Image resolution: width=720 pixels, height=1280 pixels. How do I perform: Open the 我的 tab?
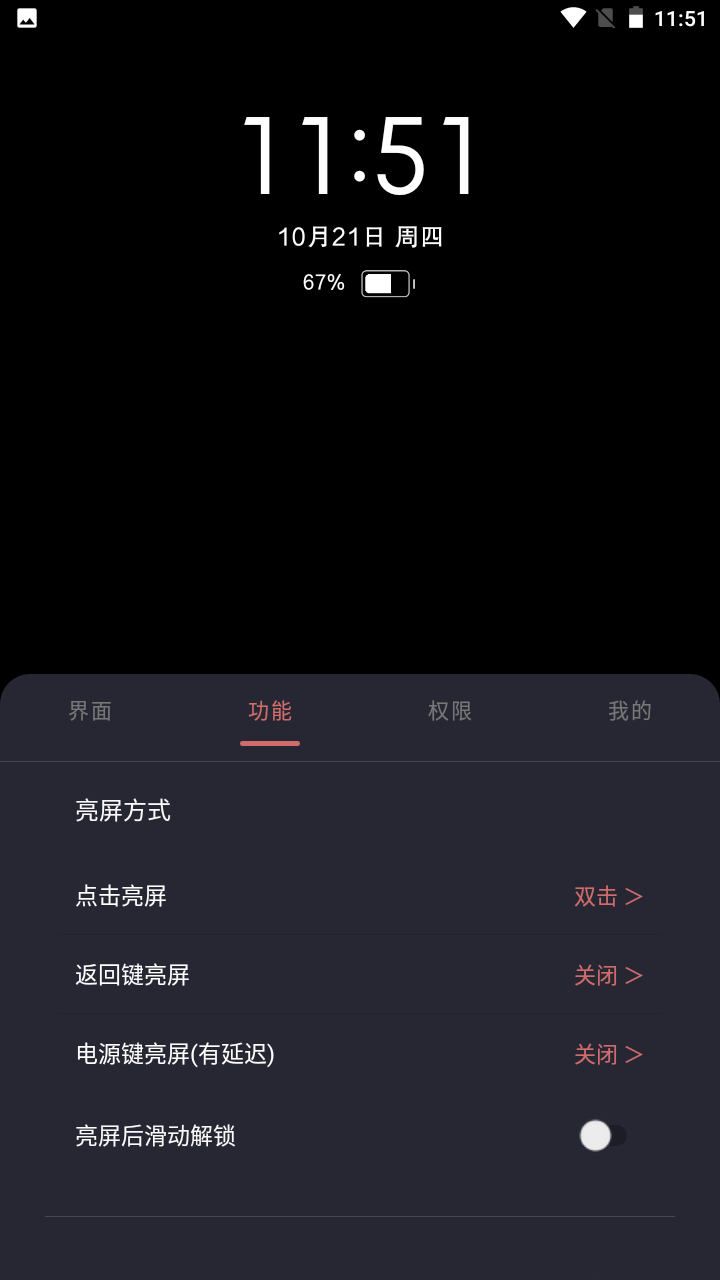(630, 710)
